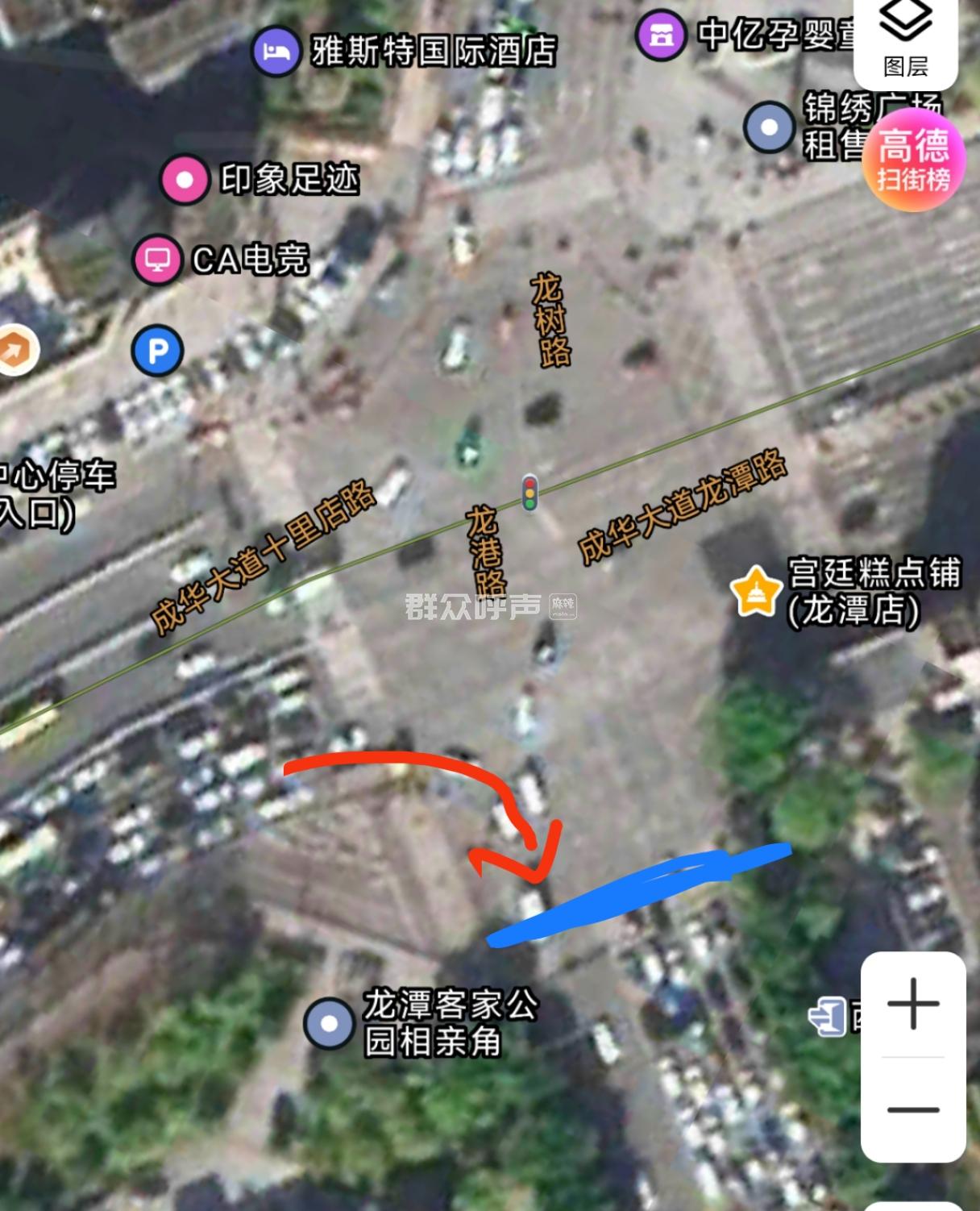The image size is (980, 1211).
Task: Zoom in on the map
Action: tap(912, 1004)
